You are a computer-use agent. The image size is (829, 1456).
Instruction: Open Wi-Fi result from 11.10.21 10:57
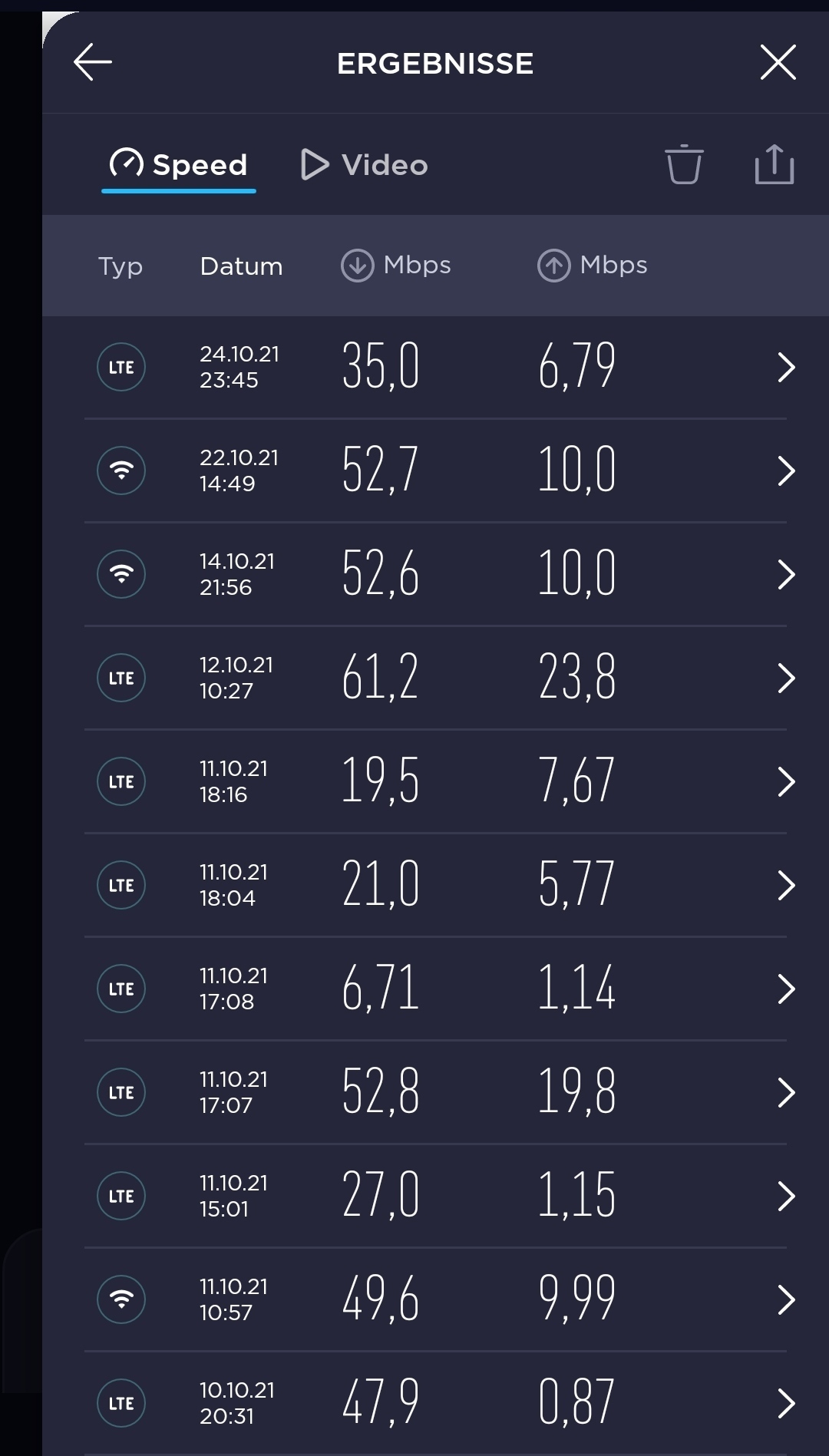coord(435,1299)
